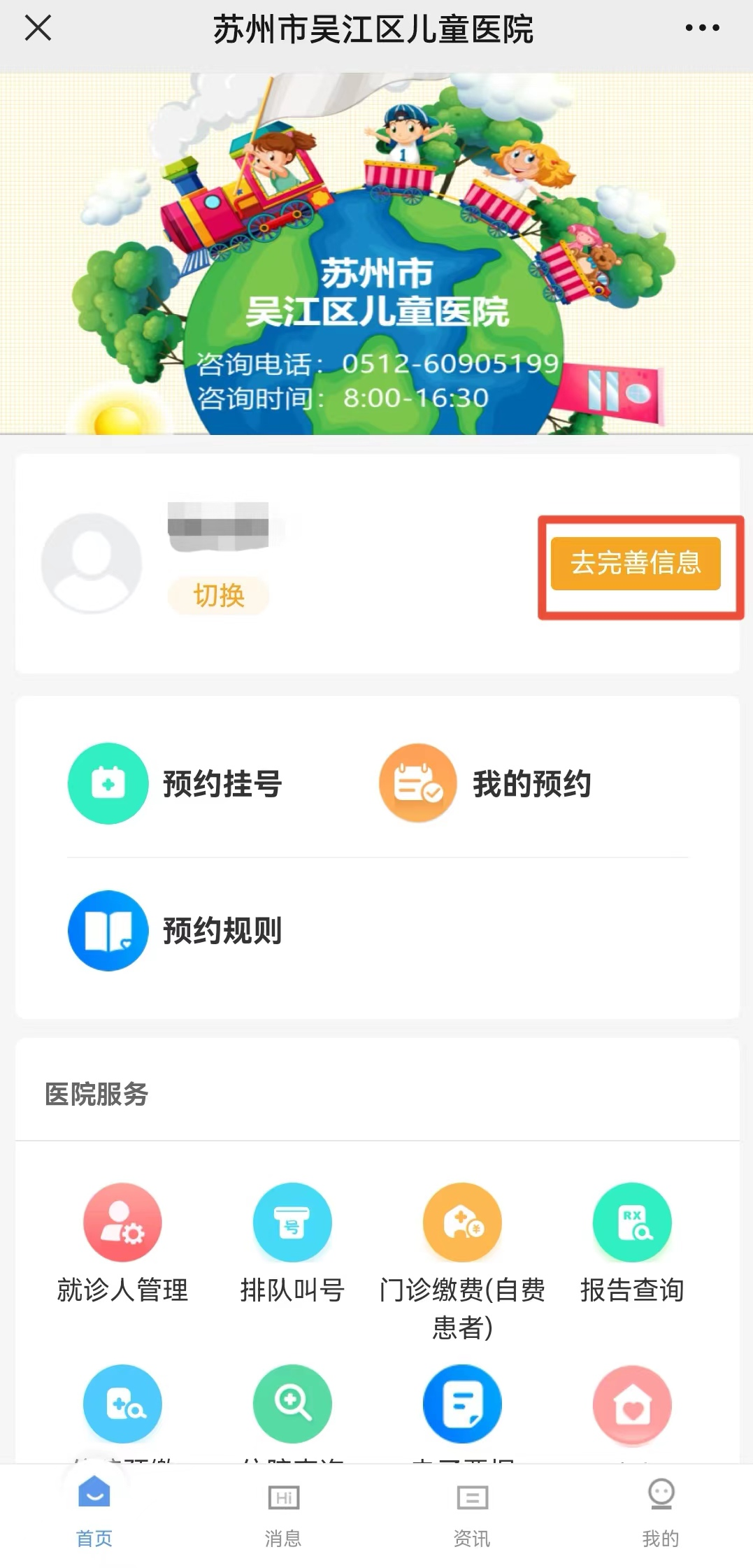
Task: Tap 切换 to switch patient account
Action: coord(217,595)
